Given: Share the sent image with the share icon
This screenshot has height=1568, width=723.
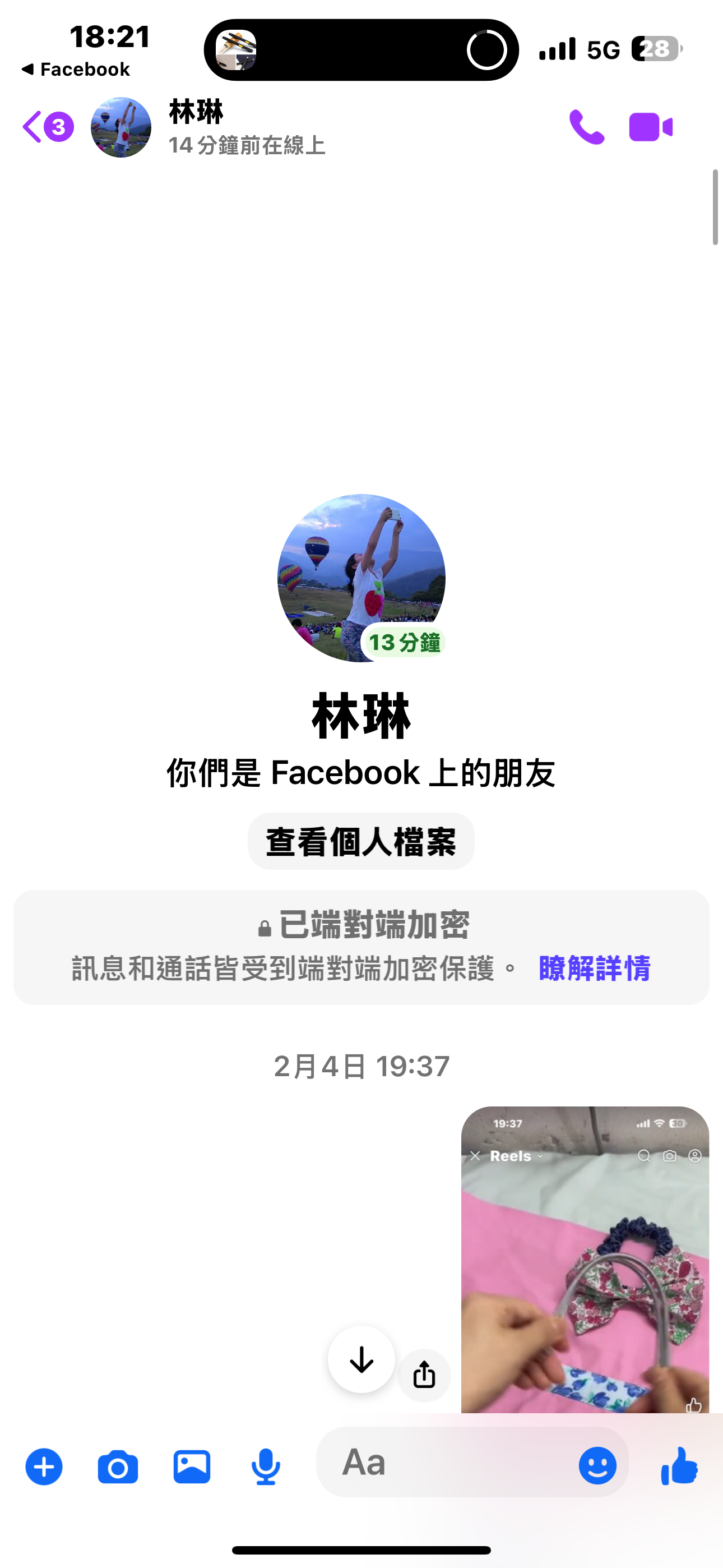Looking at the screenshot, I should pos(424,1375).
